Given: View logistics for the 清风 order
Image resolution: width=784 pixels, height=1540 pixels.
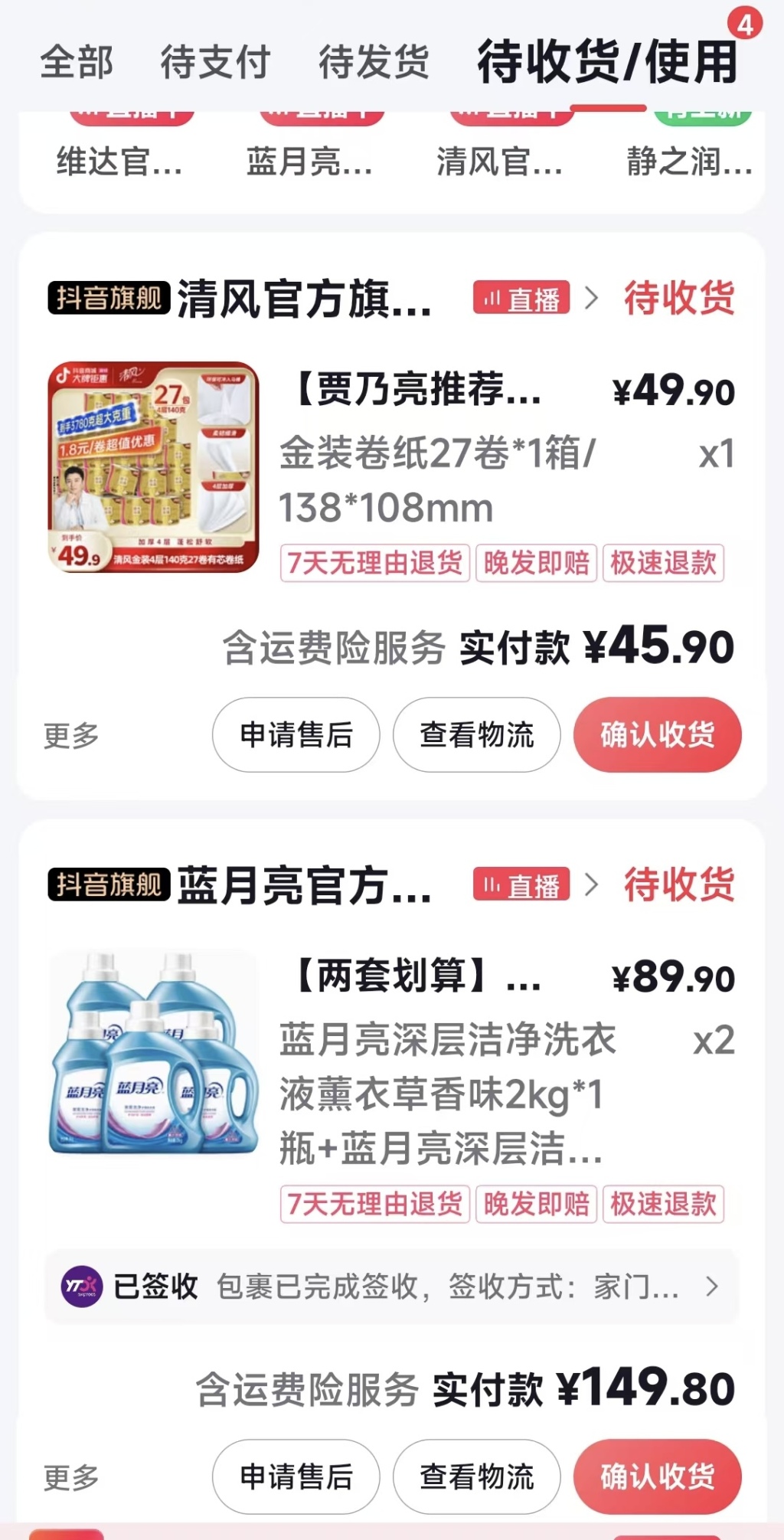Looking at the screenshot, I should [x=476, y=735].
